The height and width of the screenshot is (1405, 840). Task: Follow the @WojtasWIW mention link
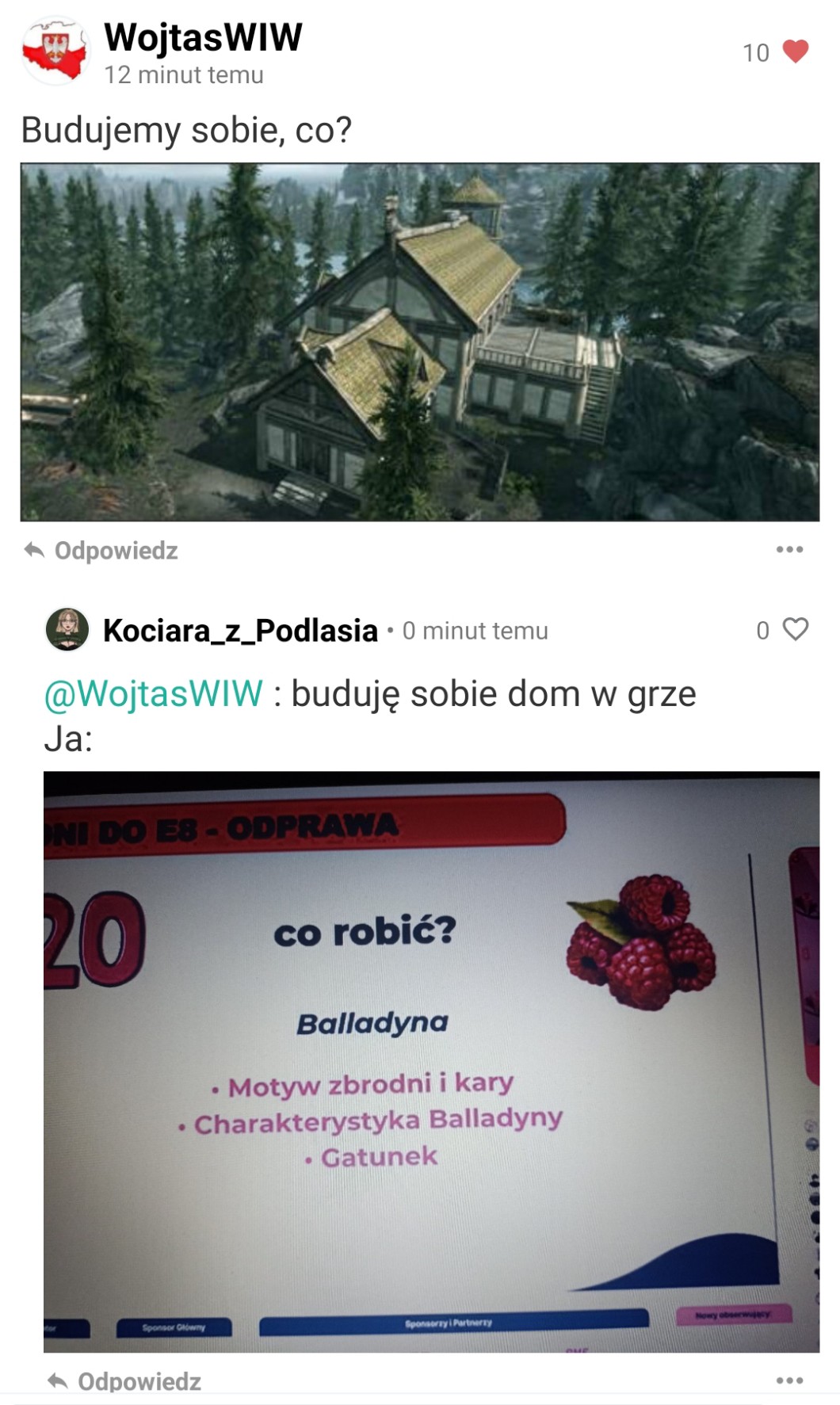[x=153, y=693]
